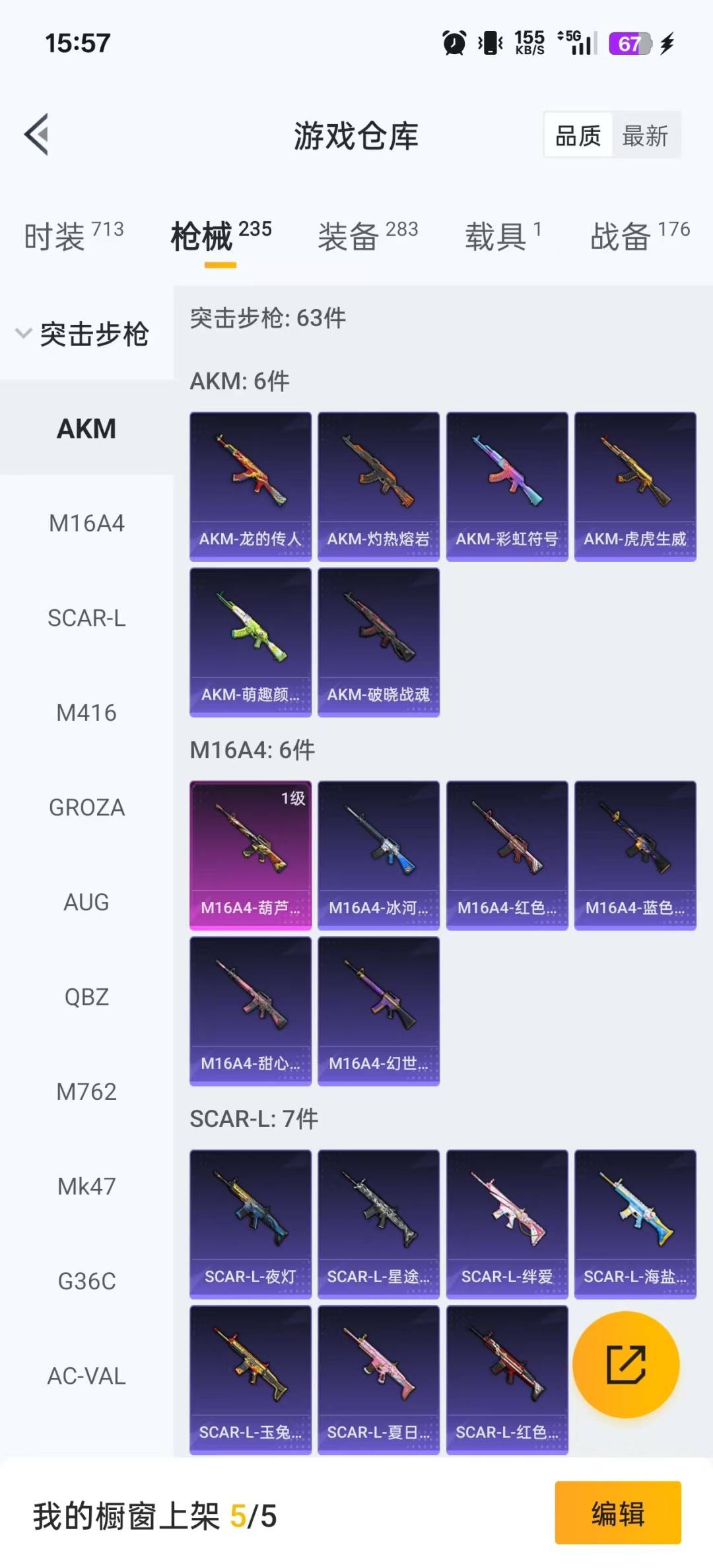The width and height of the screenshot is (713, 1568).
Task: Collapse the 突击步枪 category
Action: pos(83,333)
